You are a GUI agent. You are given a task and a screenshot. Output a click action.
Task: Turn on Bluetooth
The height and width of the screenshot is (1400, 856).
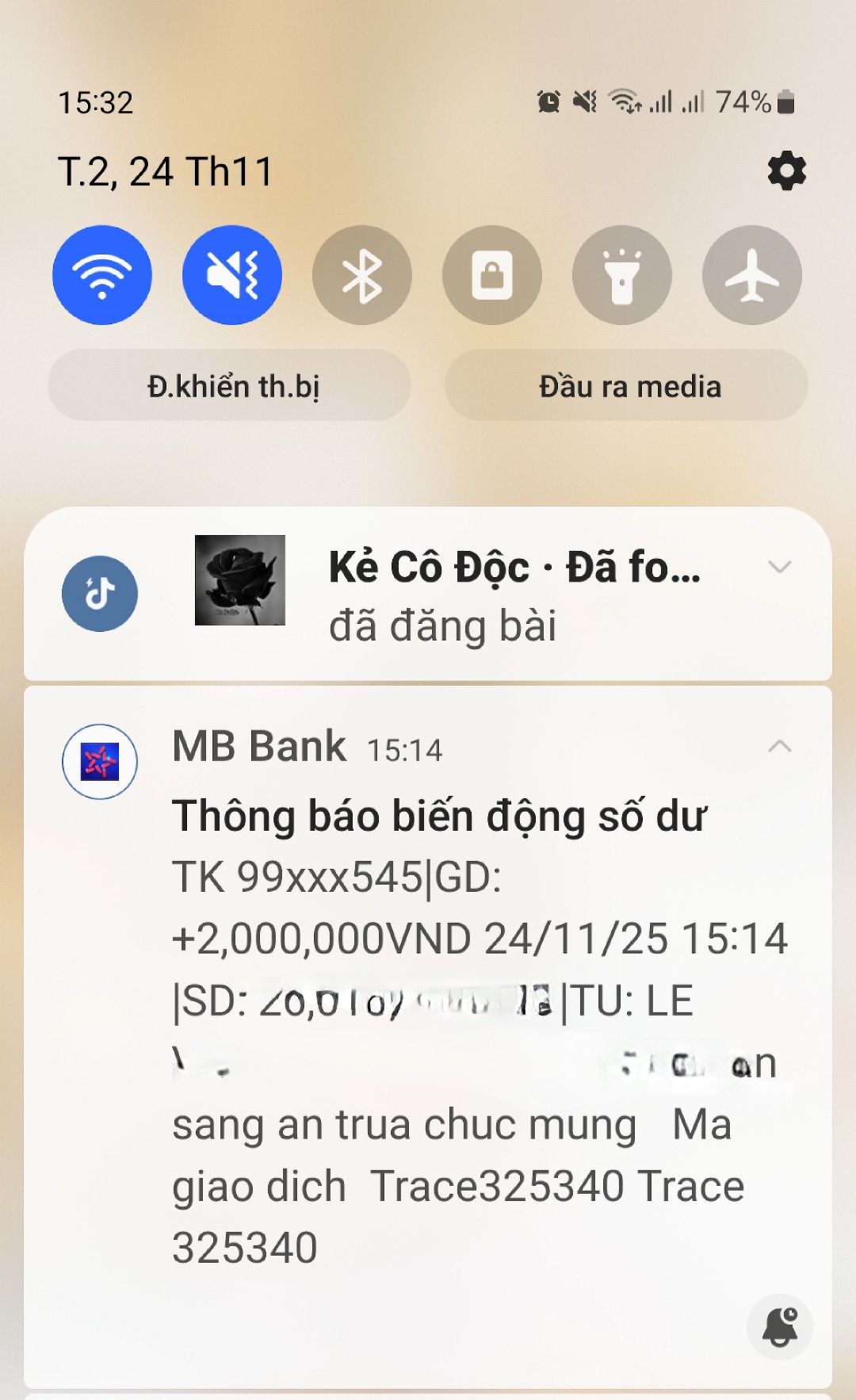[362, 275]
